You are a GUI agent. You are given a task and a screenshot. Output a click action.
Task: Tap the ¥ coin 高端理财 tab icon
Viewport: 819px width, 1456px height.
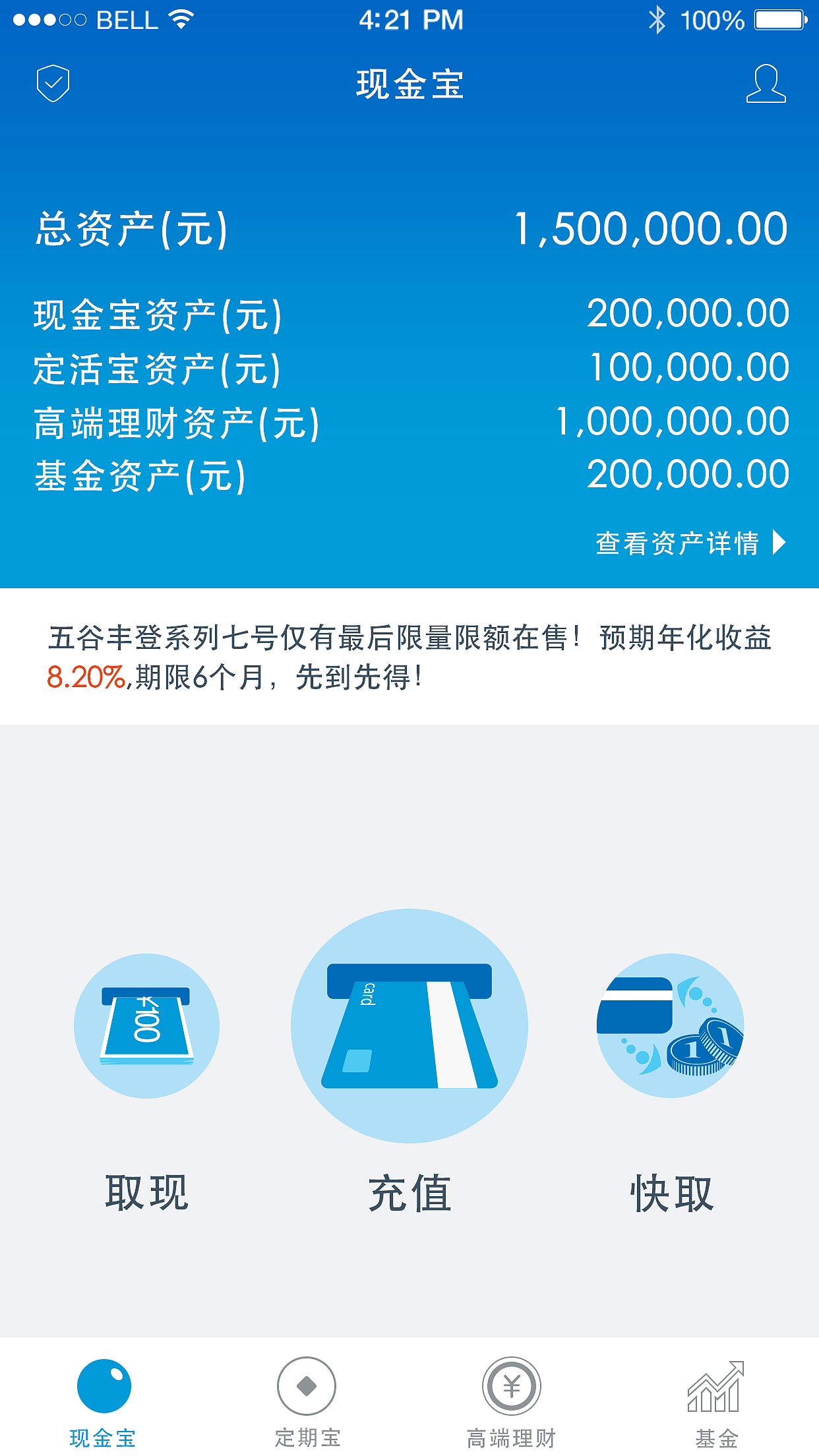pos(511,1387)
